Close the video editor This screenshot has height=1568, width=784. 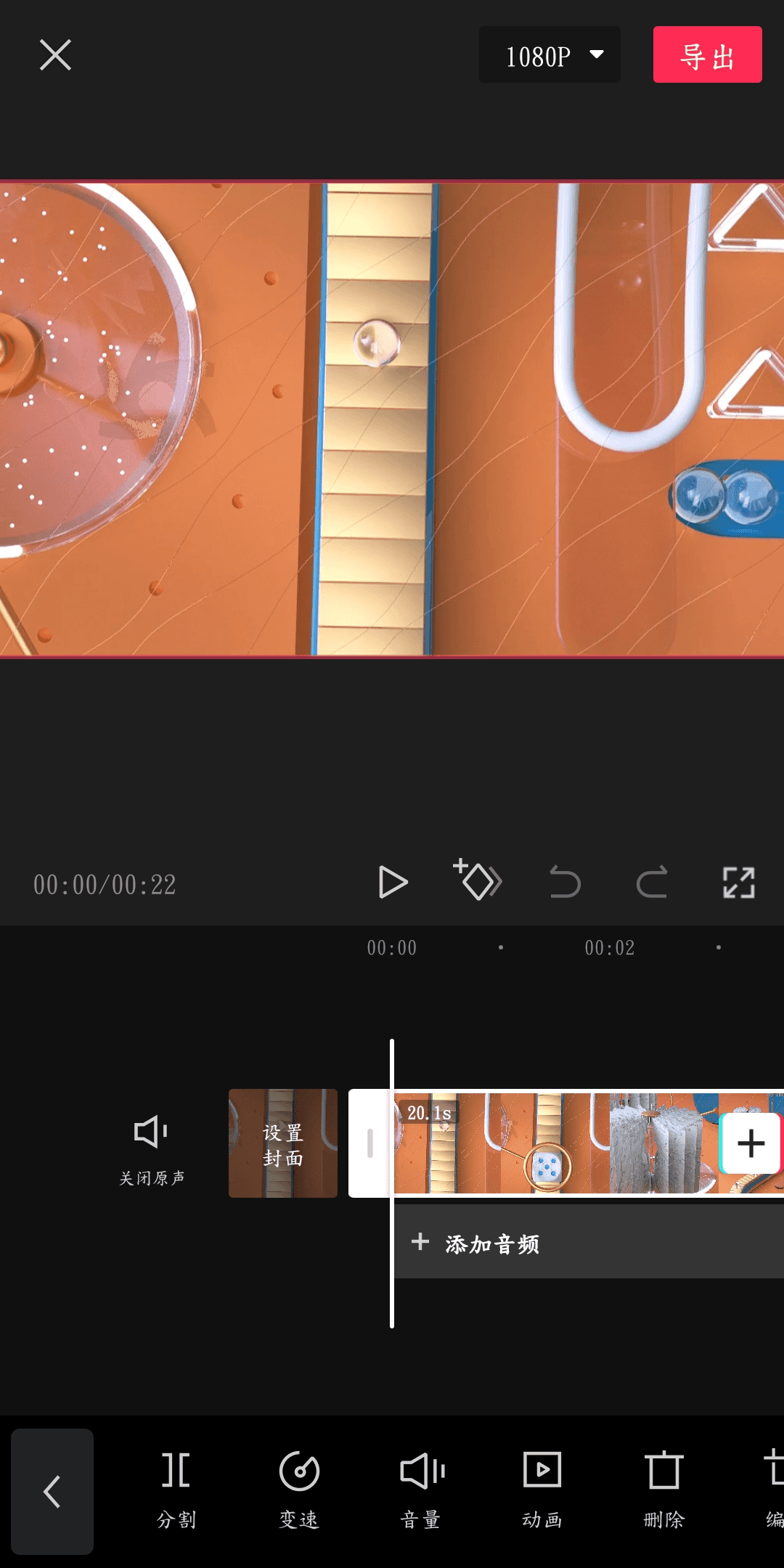pos(55,55)
